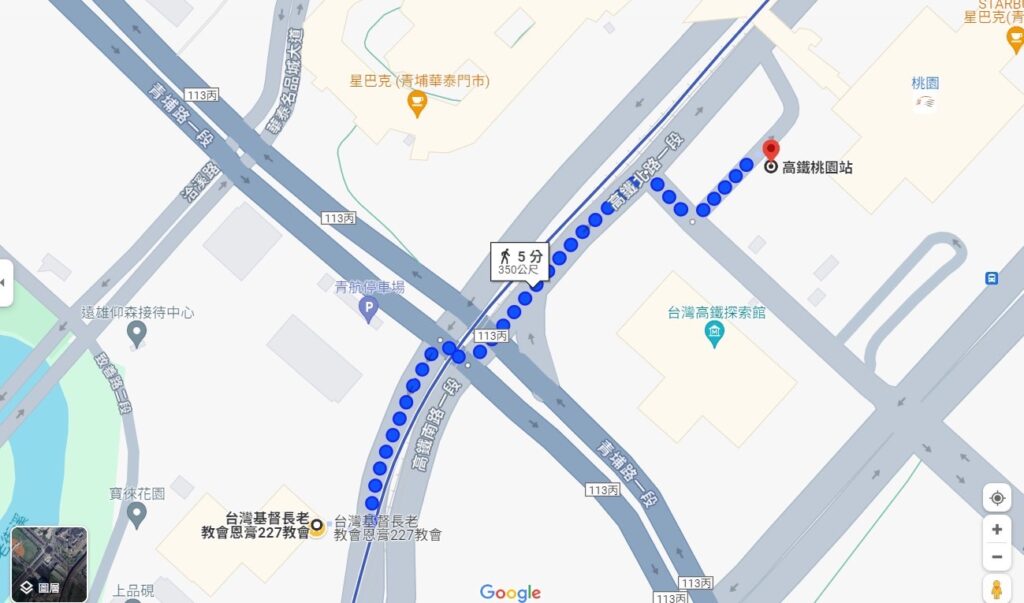
Task: Zoom out of the map
Action: click(996, 557)
